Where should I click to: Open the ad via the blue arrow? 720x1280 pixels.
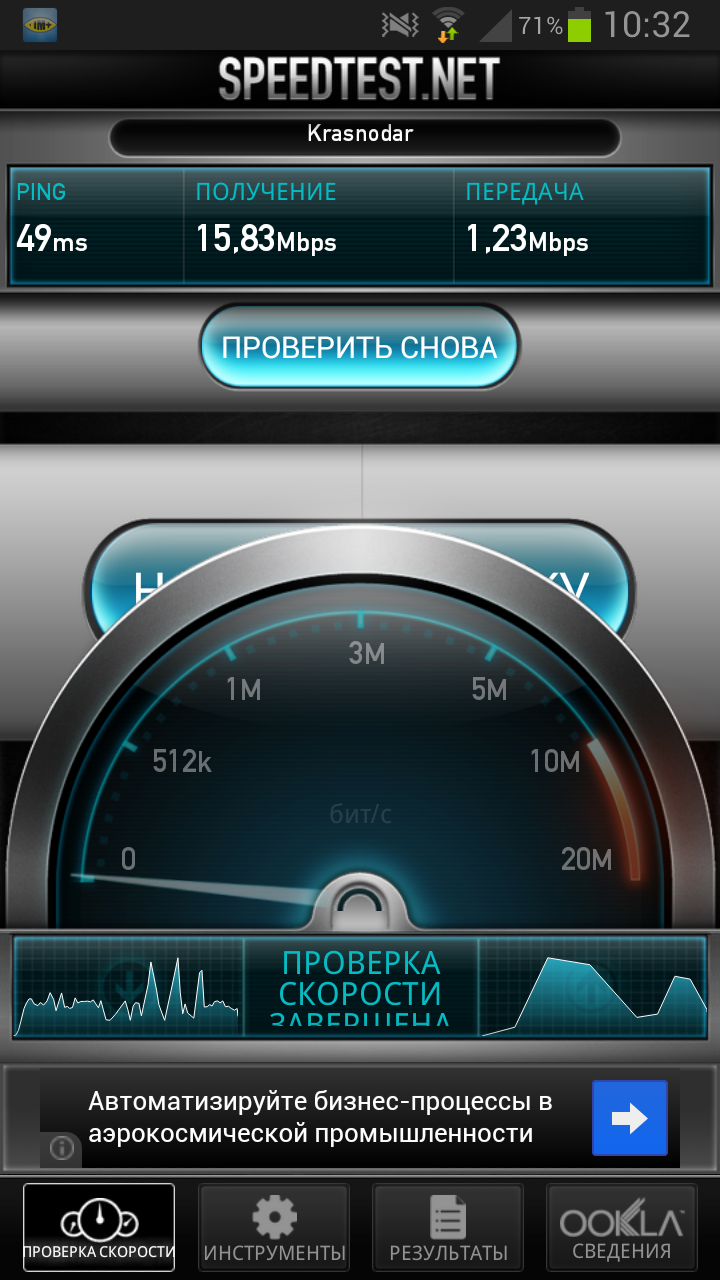click(x=629, y=1118)
